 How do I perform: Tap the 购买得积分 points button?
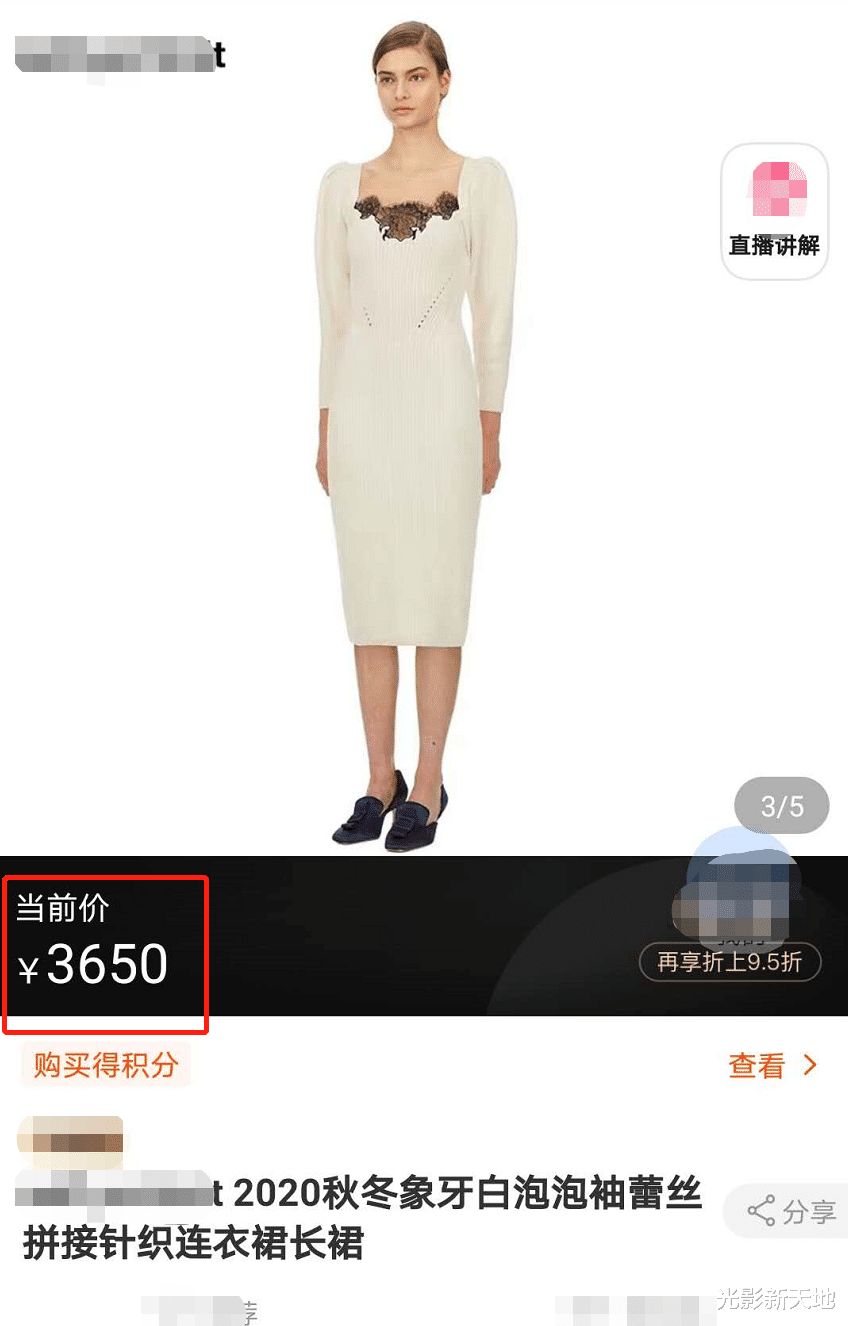pyautogui.click(x=105, y=1066)
